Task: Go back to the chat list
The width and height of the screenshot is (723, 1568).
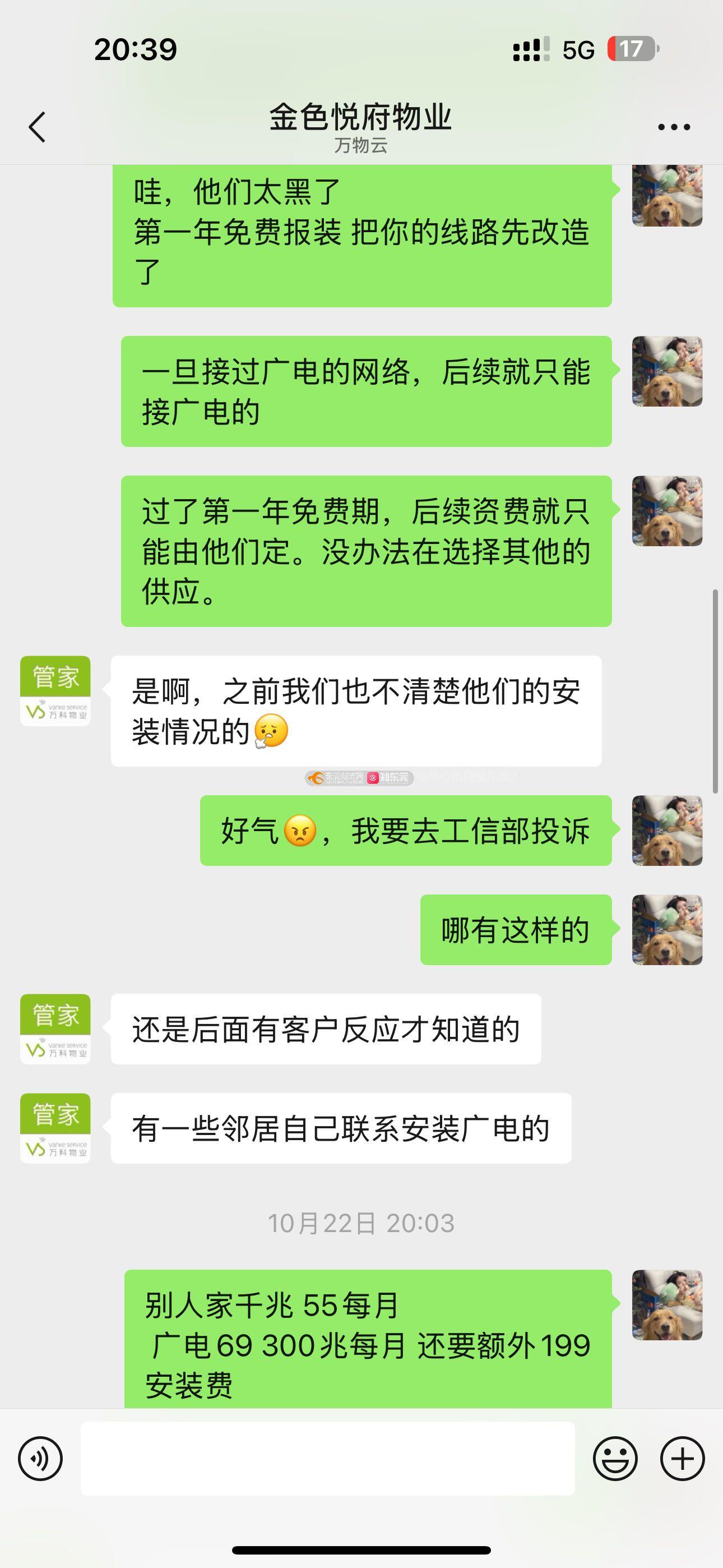Action: click(37, 127)
